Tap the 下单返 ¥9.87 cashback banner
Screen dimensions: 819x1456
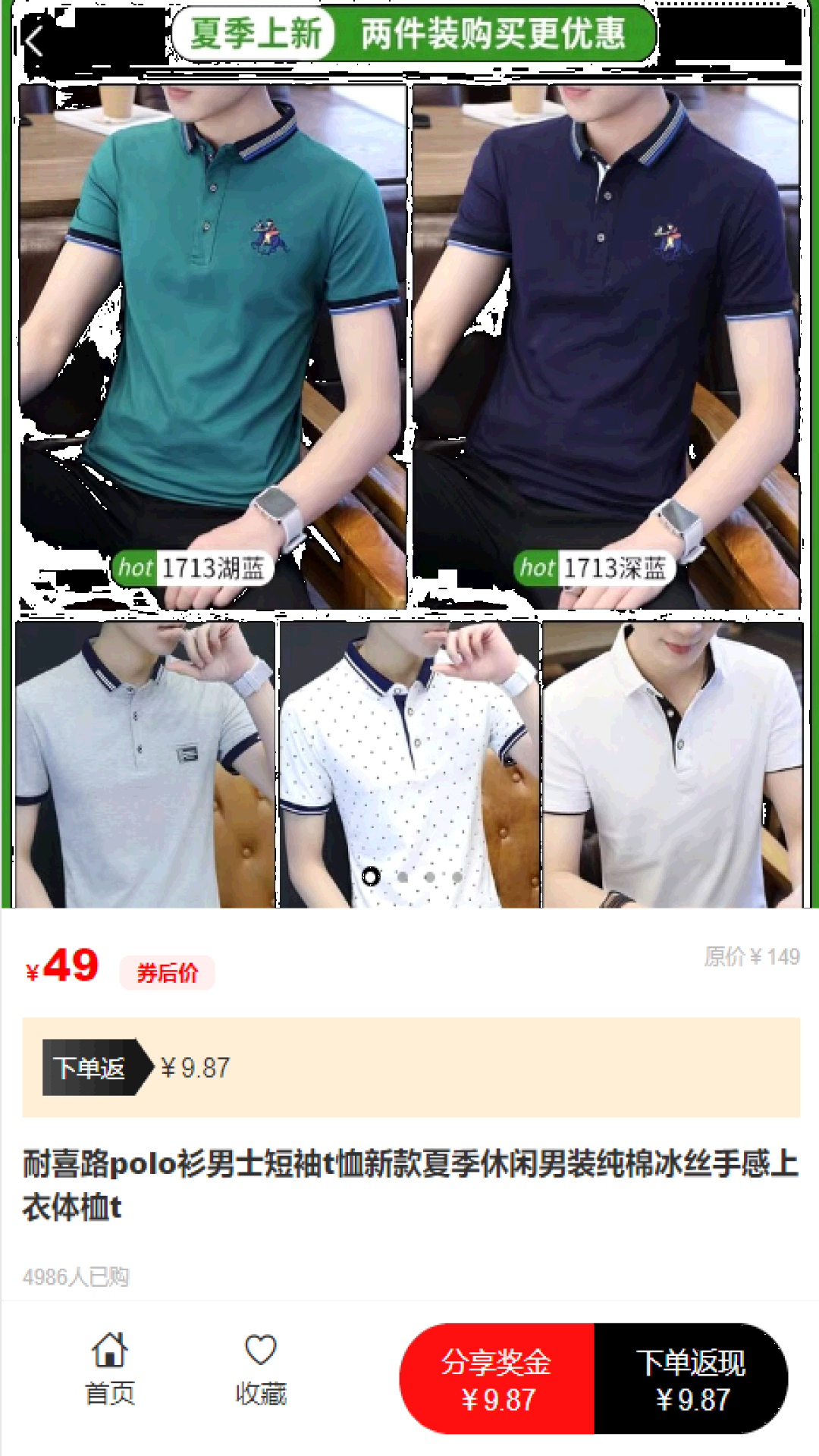tap(410, 1067)
